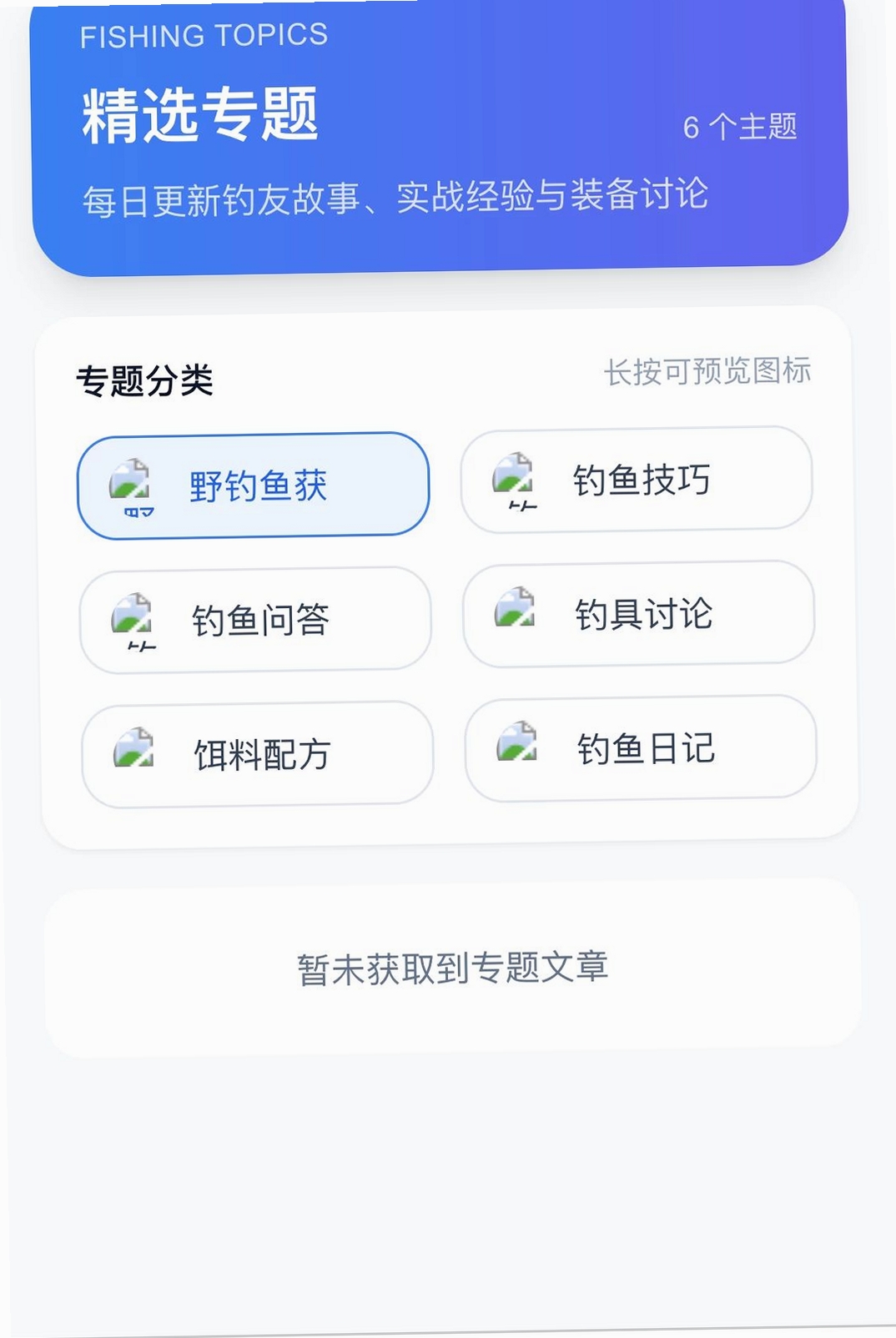Select the 野钓鱼获 category chip
Viewport: 896px width, 1338px height.
(254, 485)
